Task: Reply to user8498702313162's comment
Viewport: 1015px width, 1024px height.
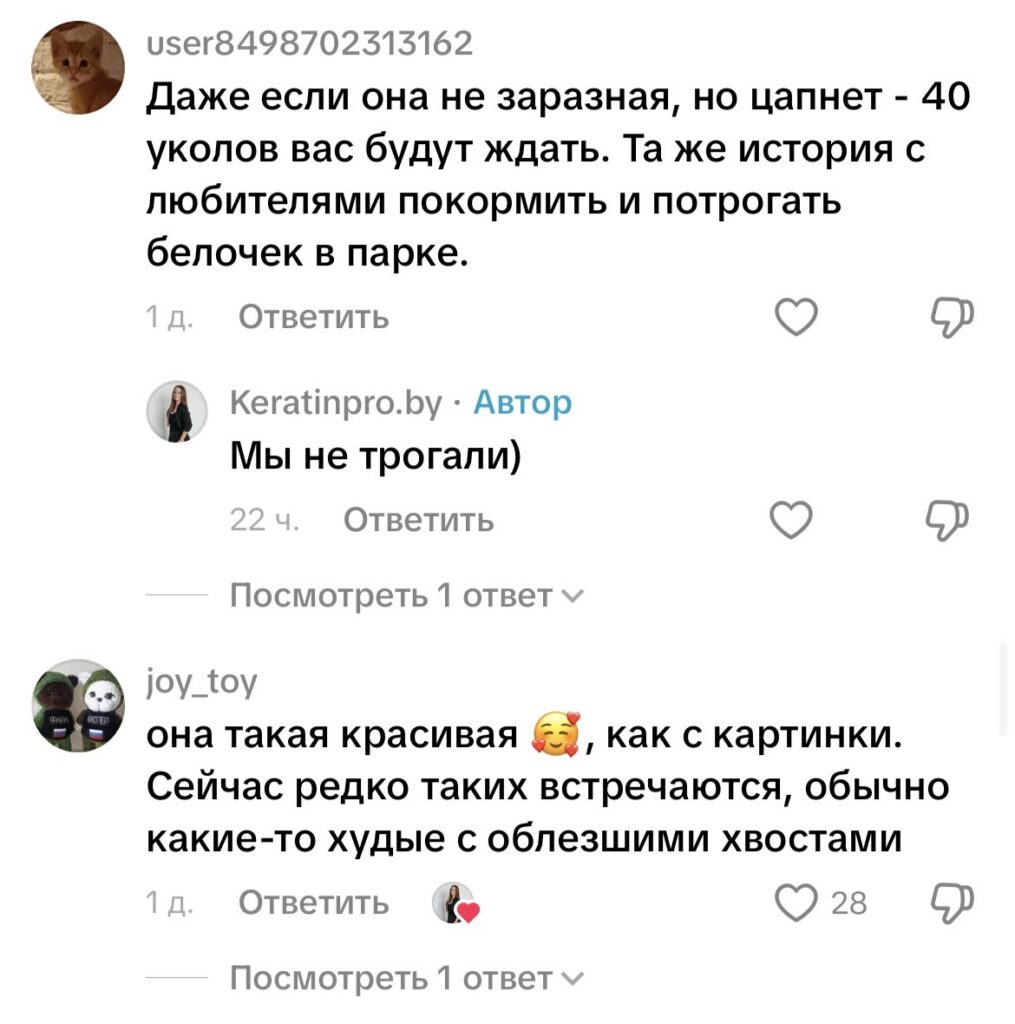Action: (x=314, y=318)
